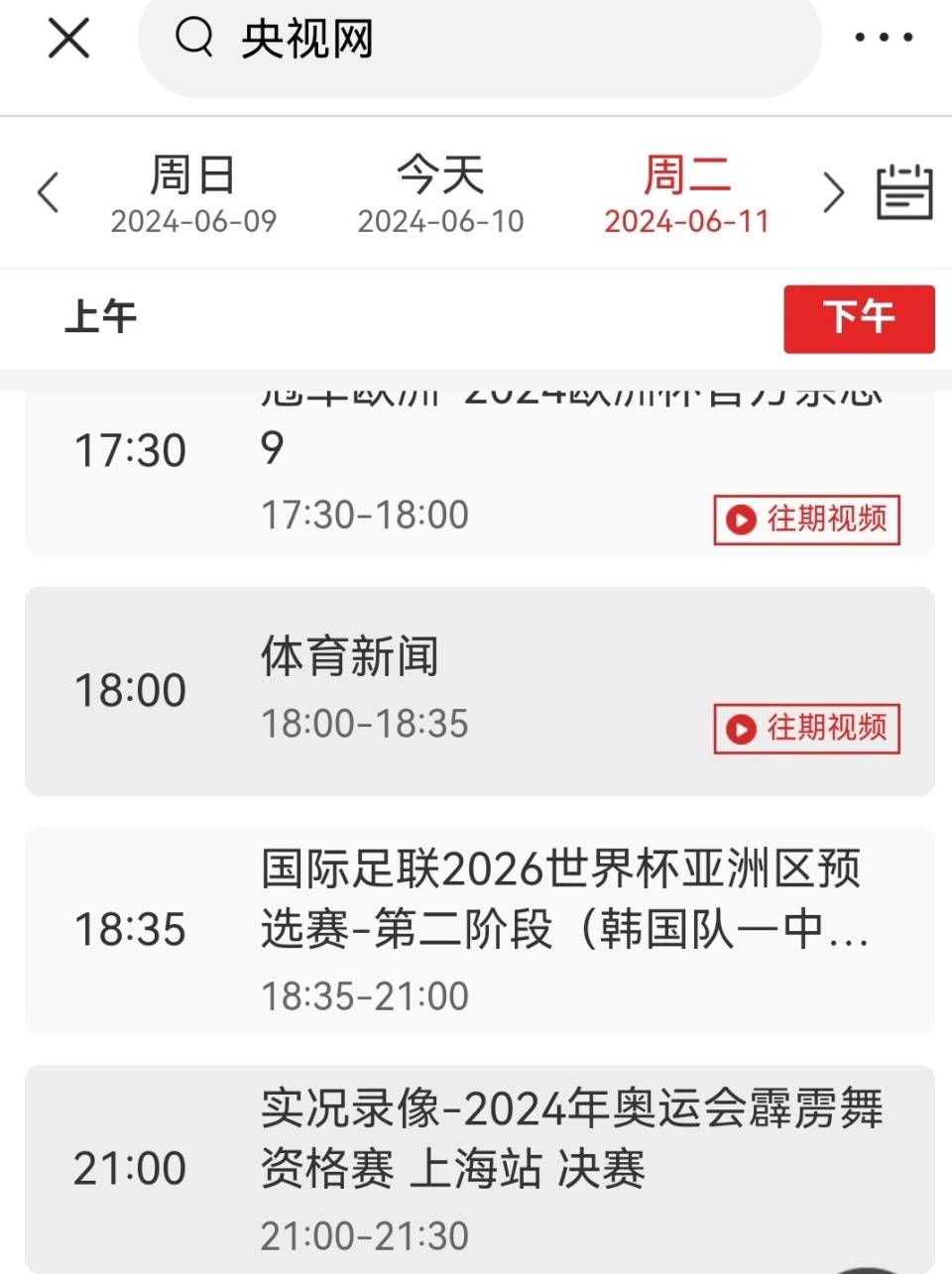Open the 国际足联2026世界杯 program details
This screenshot has width=952, height=1274.
click(476, 929)
